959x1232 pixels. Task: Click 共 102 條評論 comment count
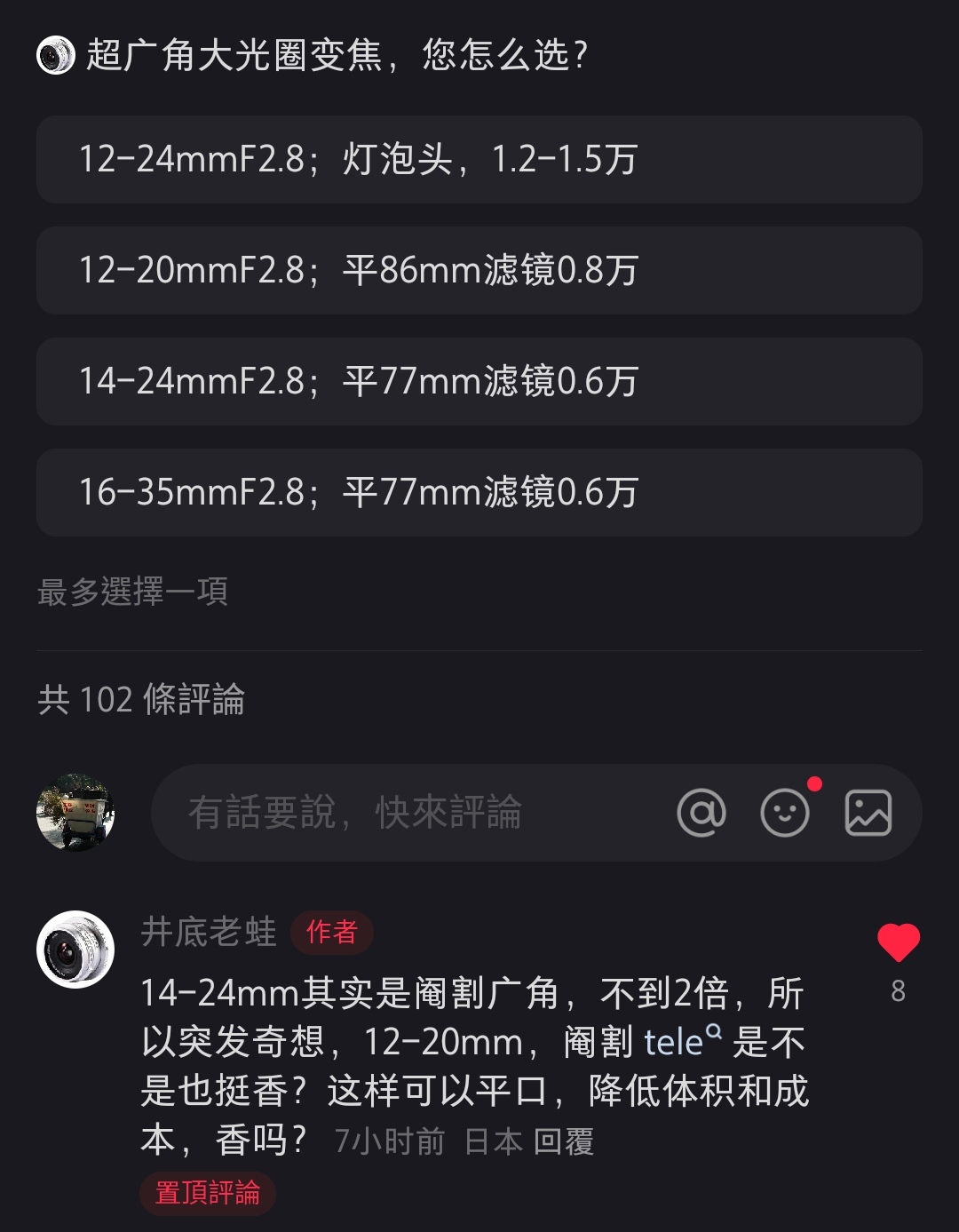139,701
